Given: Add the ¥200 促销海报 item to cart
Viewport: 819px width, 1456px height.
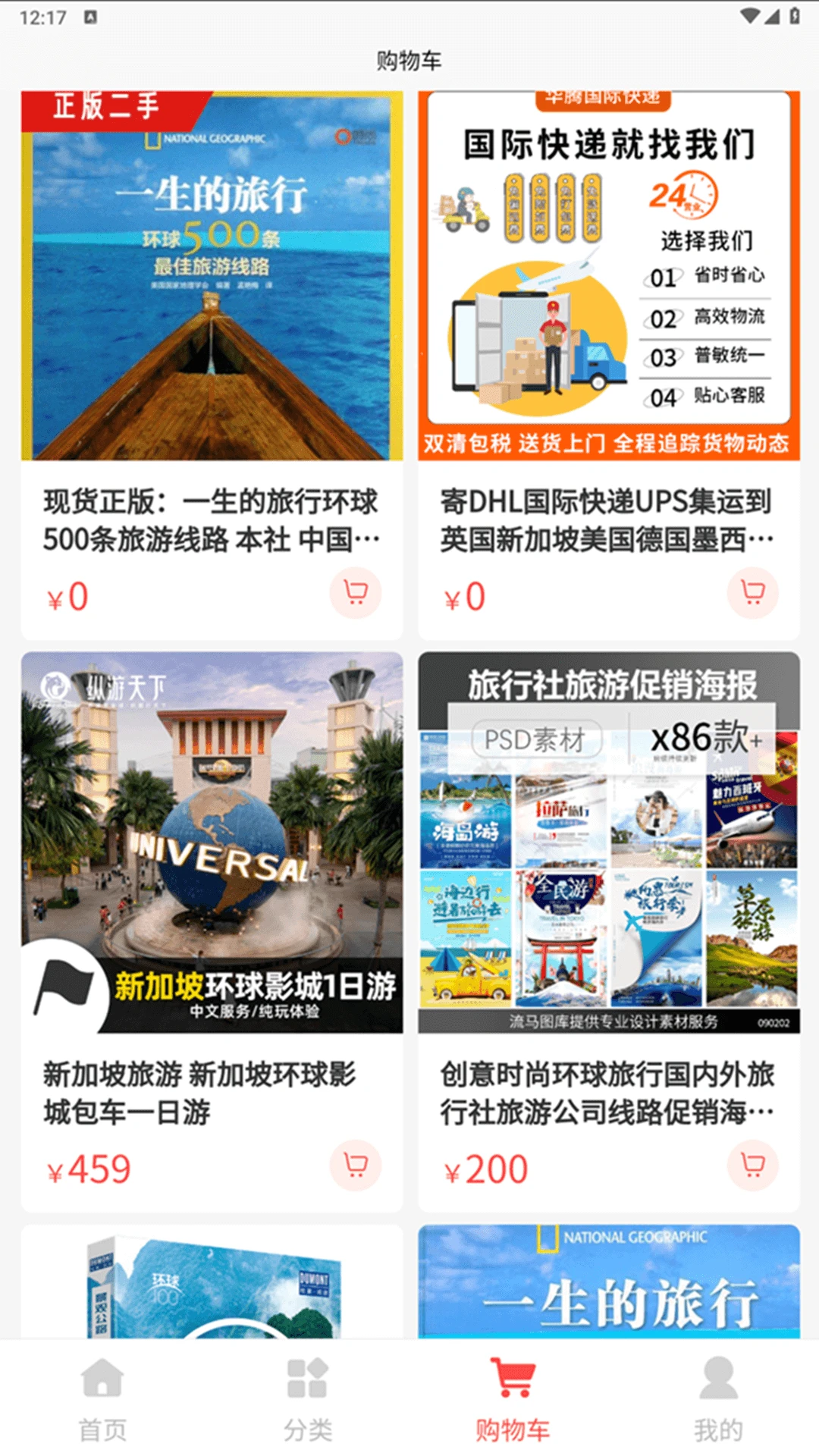Looking at the screenshot, I should click(x=752, y=1166).
